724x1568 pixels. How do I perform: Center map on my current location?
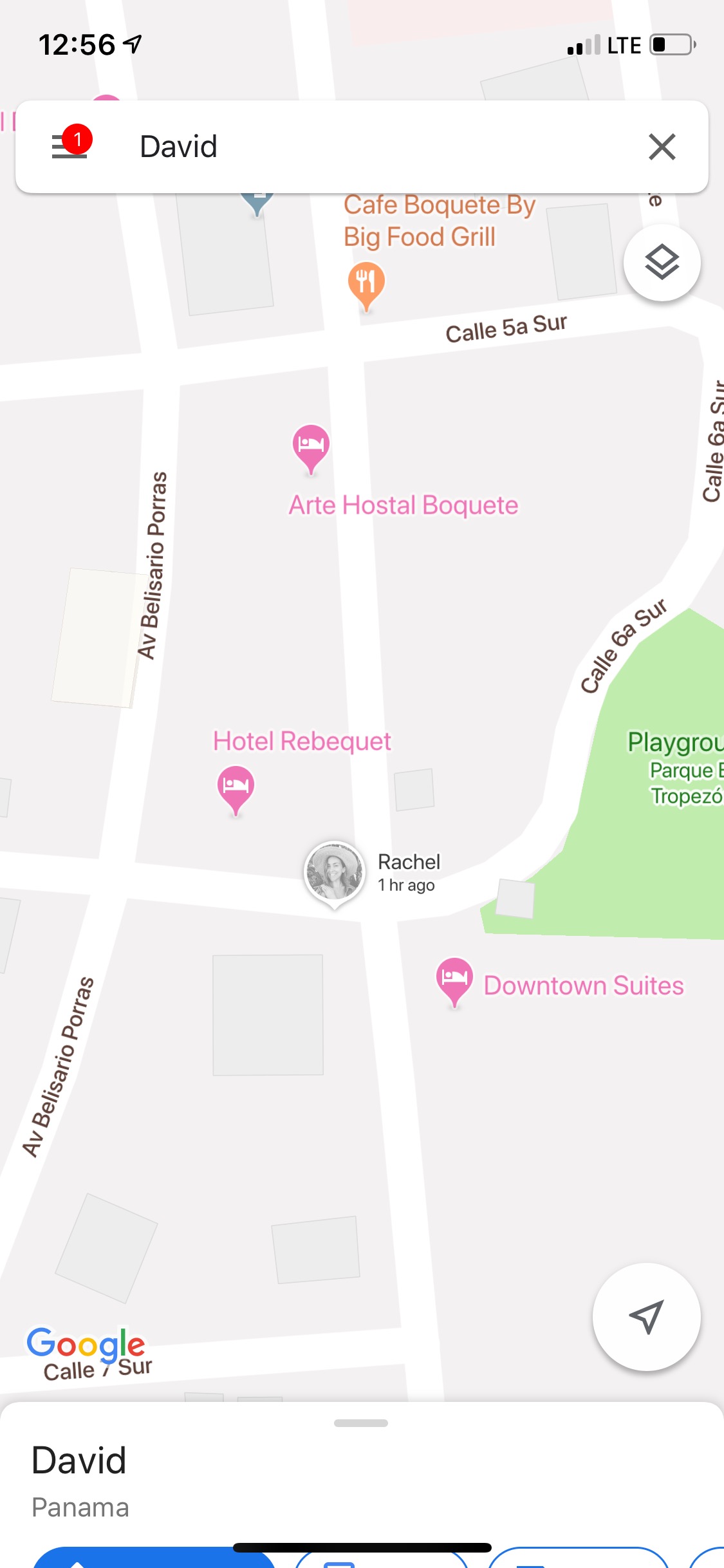tap(646, 1317)
